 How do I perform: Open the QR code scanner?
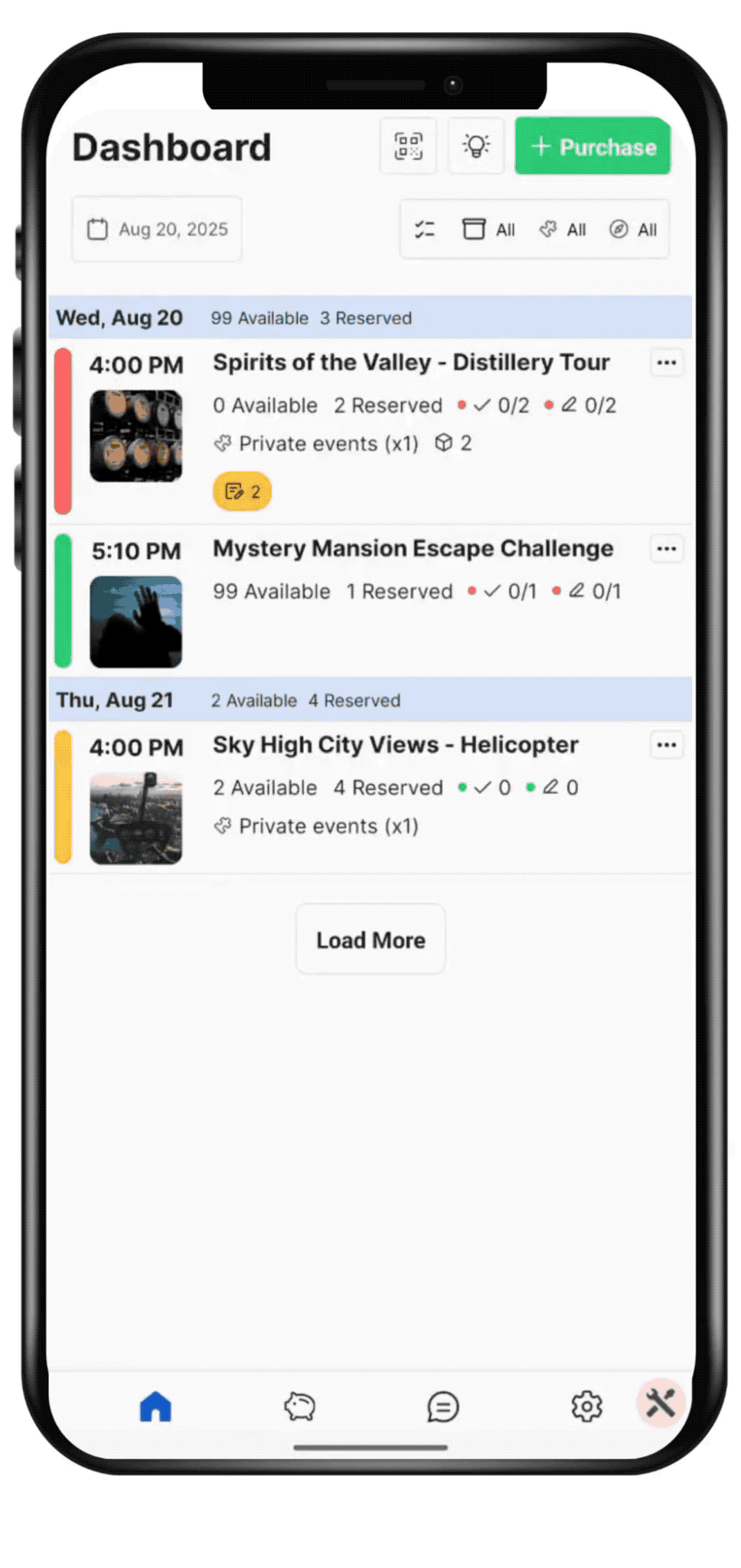pos(408,146)
